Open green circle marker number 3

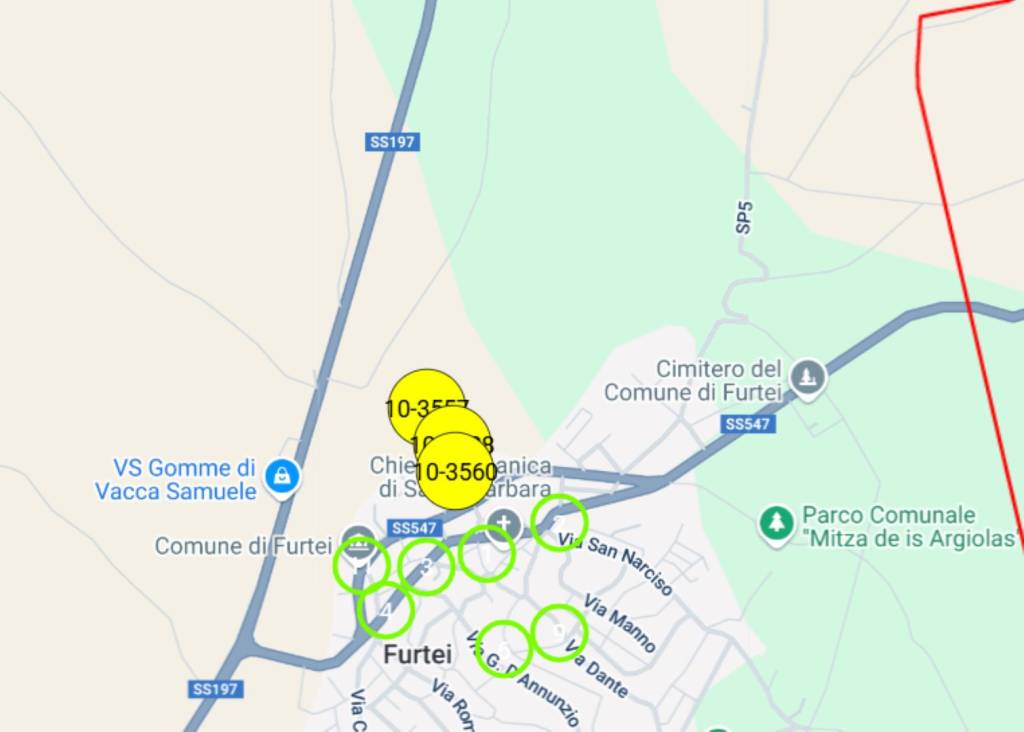click(426, 567)
